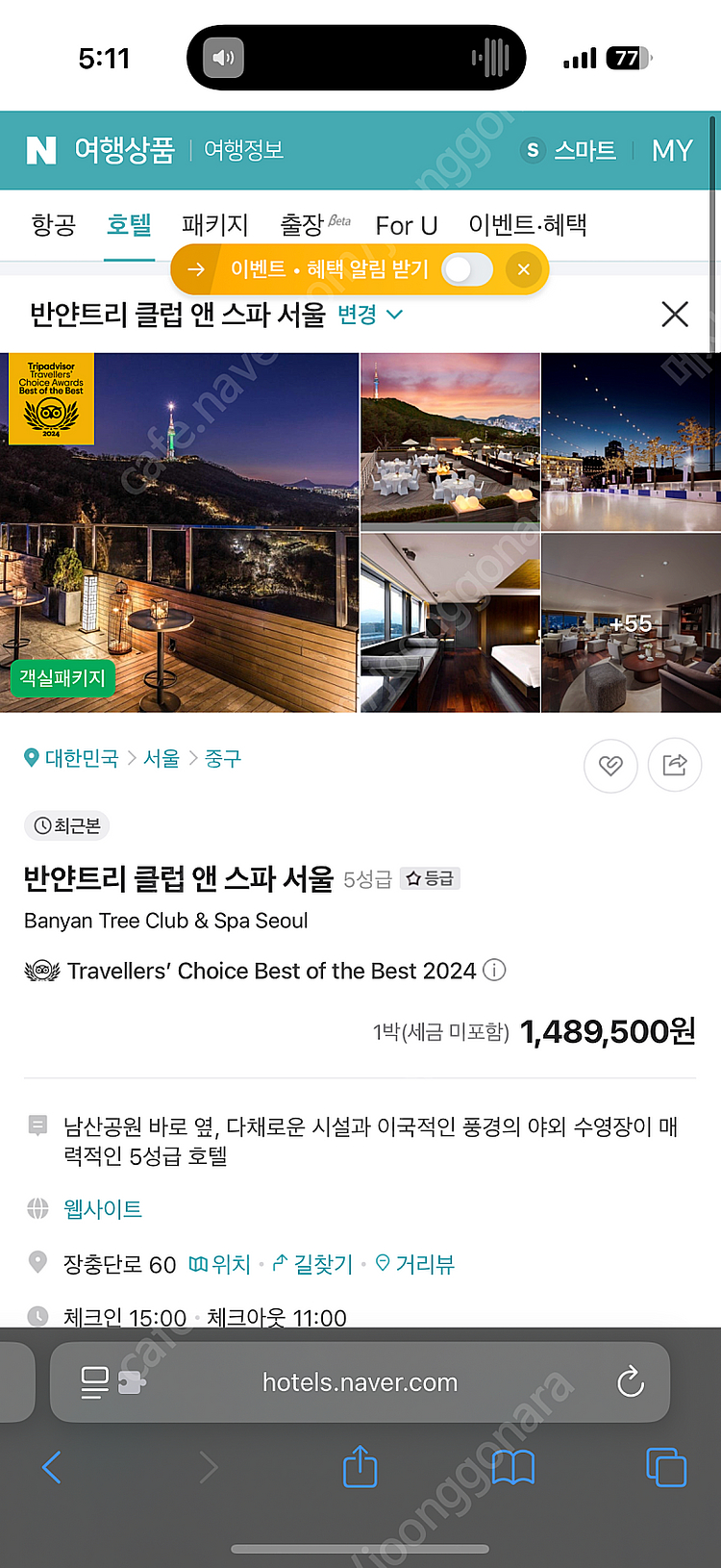Tap 변경 to change the hotel
Viewport: 721px width, 1568px height.
369,315
